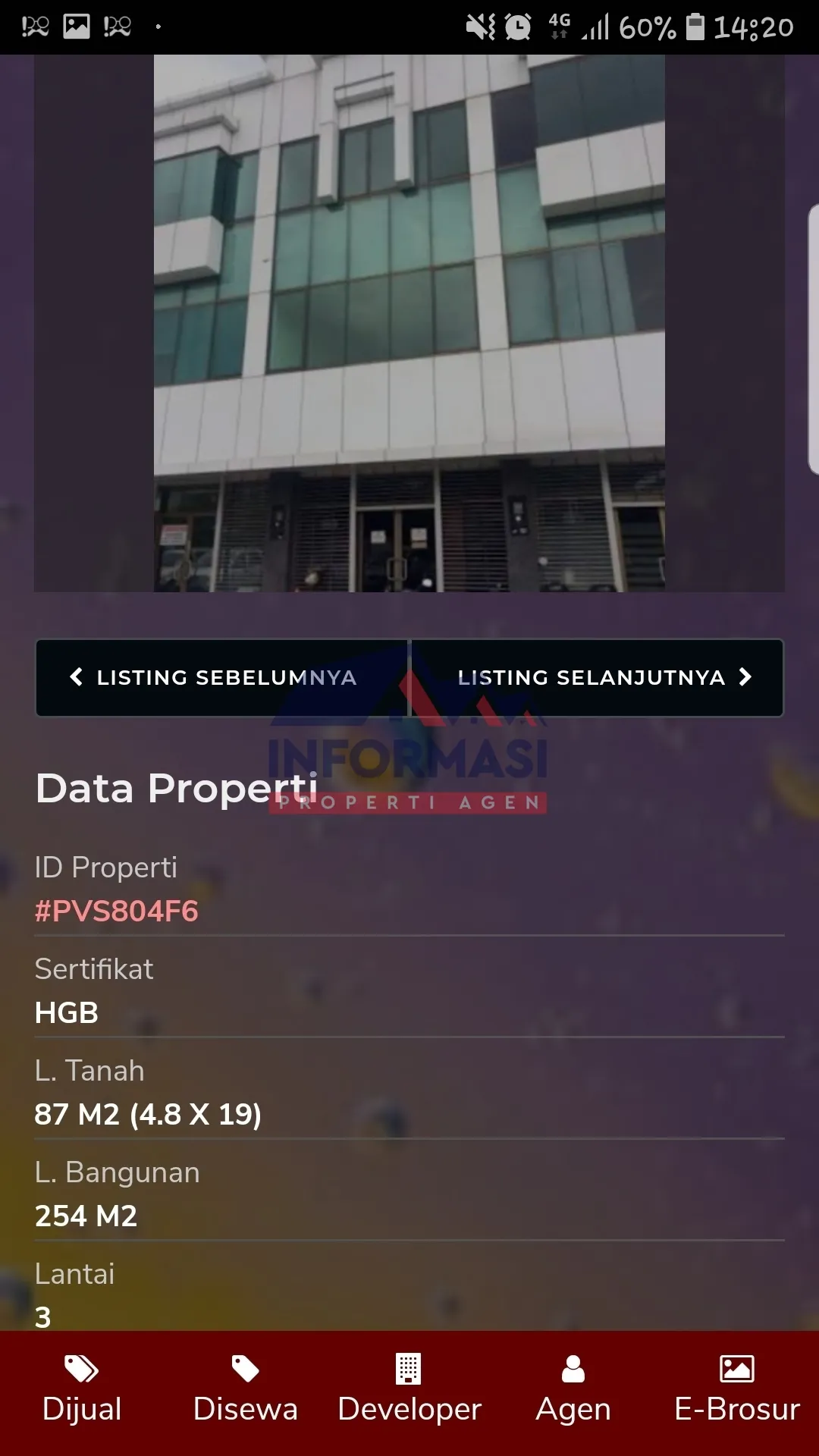Open the E-Brosur tab
819x1456 pixels.
click(737, 1392)
